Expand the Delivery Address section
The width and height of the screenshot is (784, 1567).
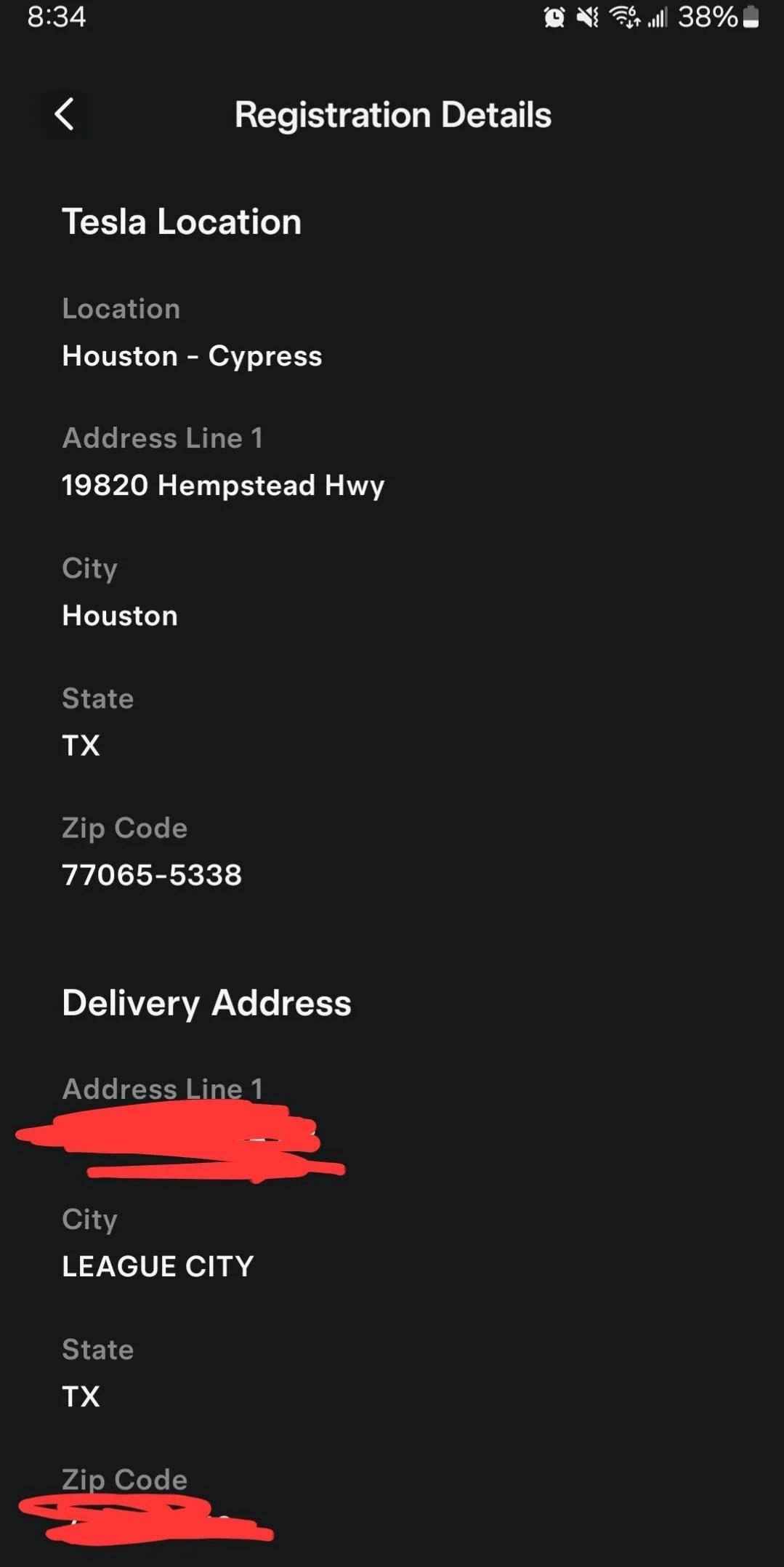[206, 1002]
